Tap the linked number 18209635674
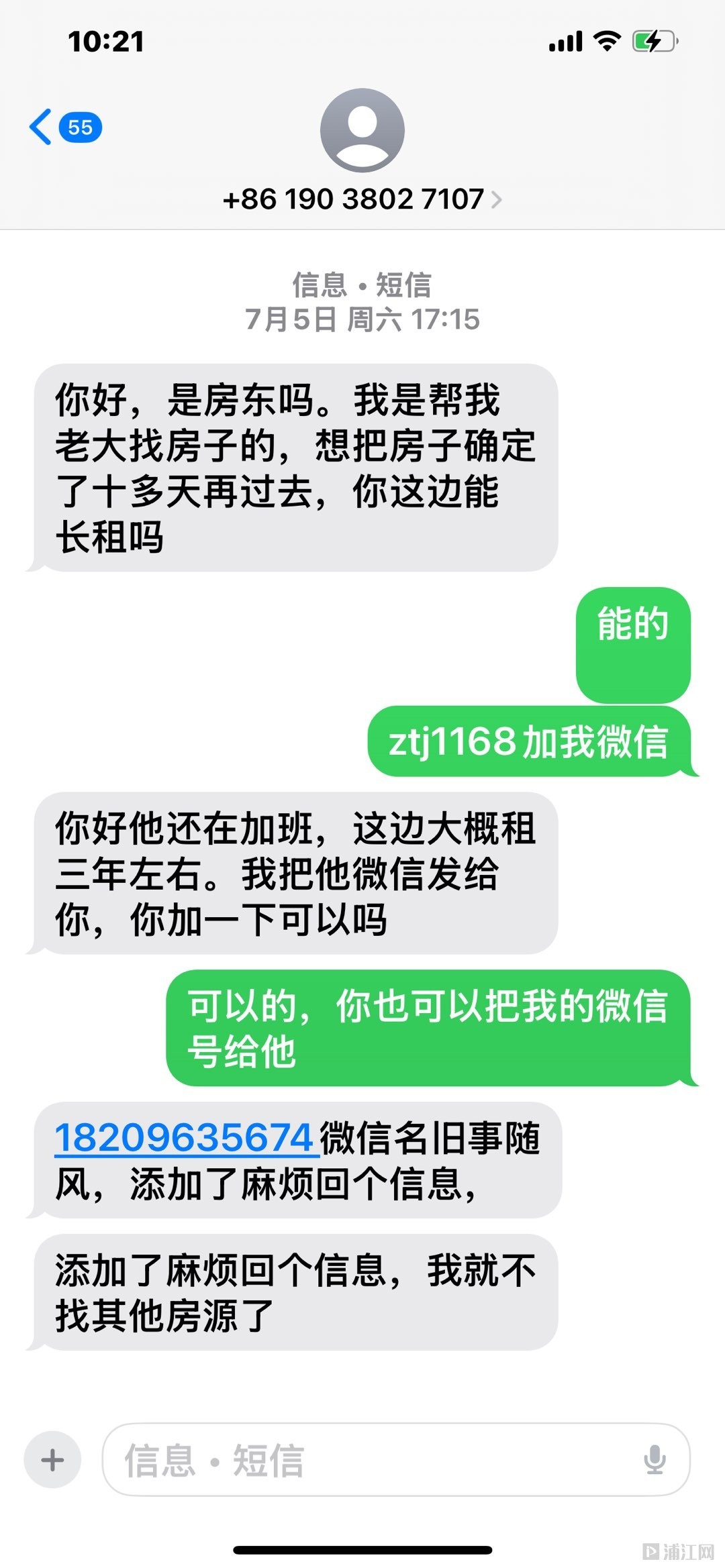The height and width of the screenshot is (1568, 725). point(184,1138)
